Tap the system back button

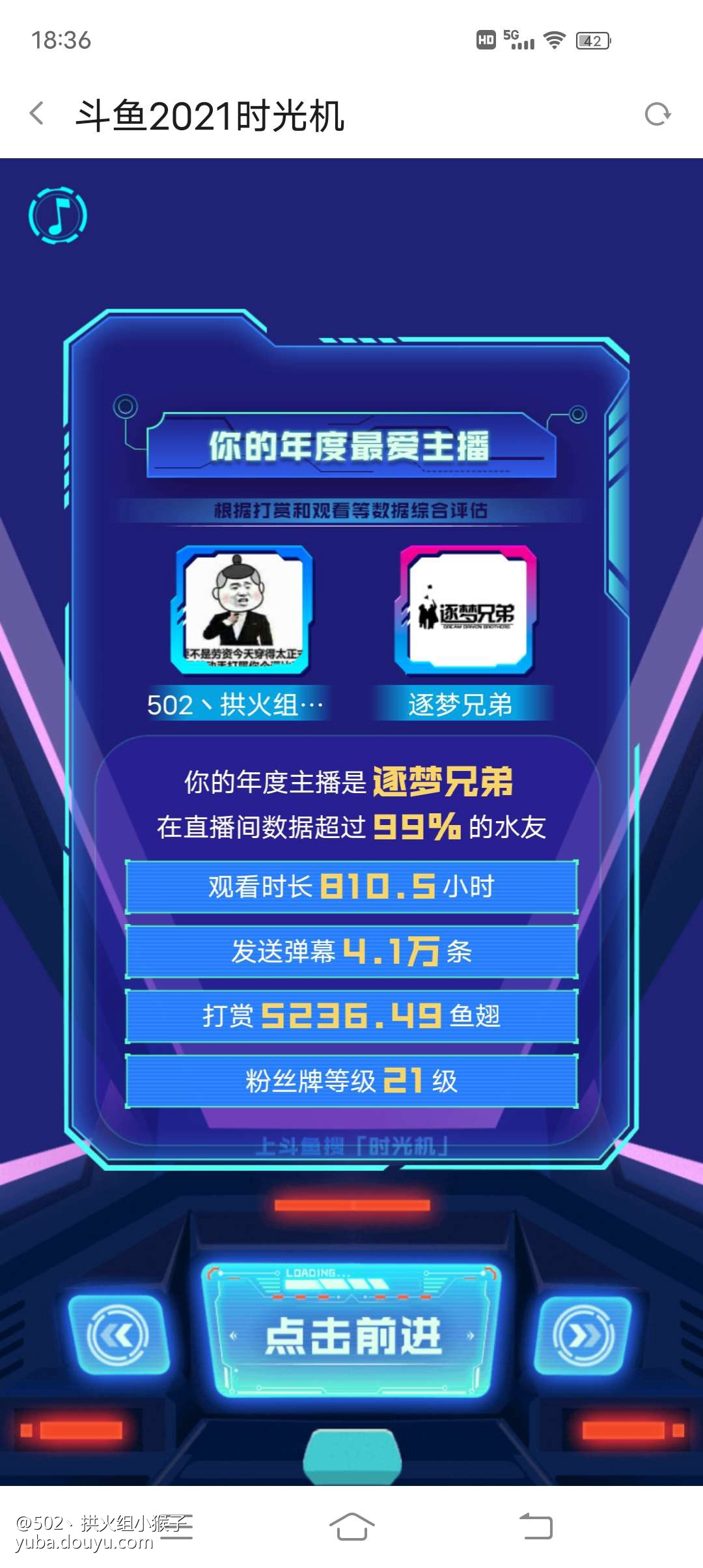click(536, 1527)
